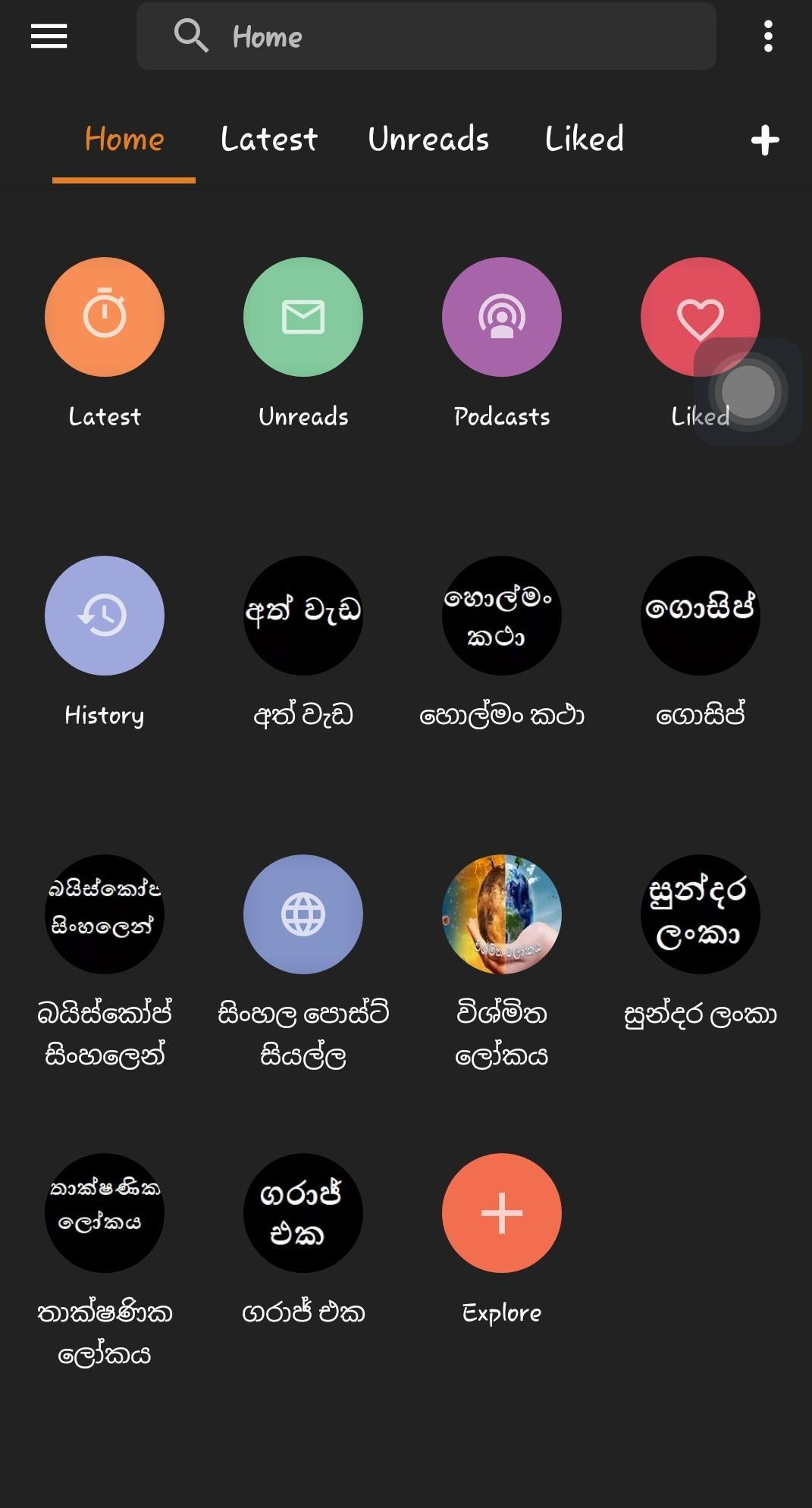Switch to the Latest tab

coord(269,140)
